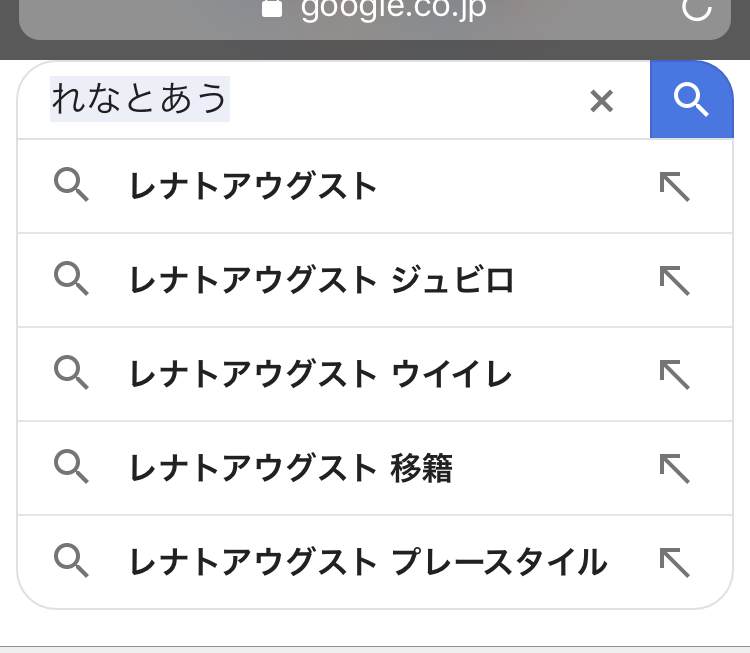Clear the search text with the X

(601, 100)
